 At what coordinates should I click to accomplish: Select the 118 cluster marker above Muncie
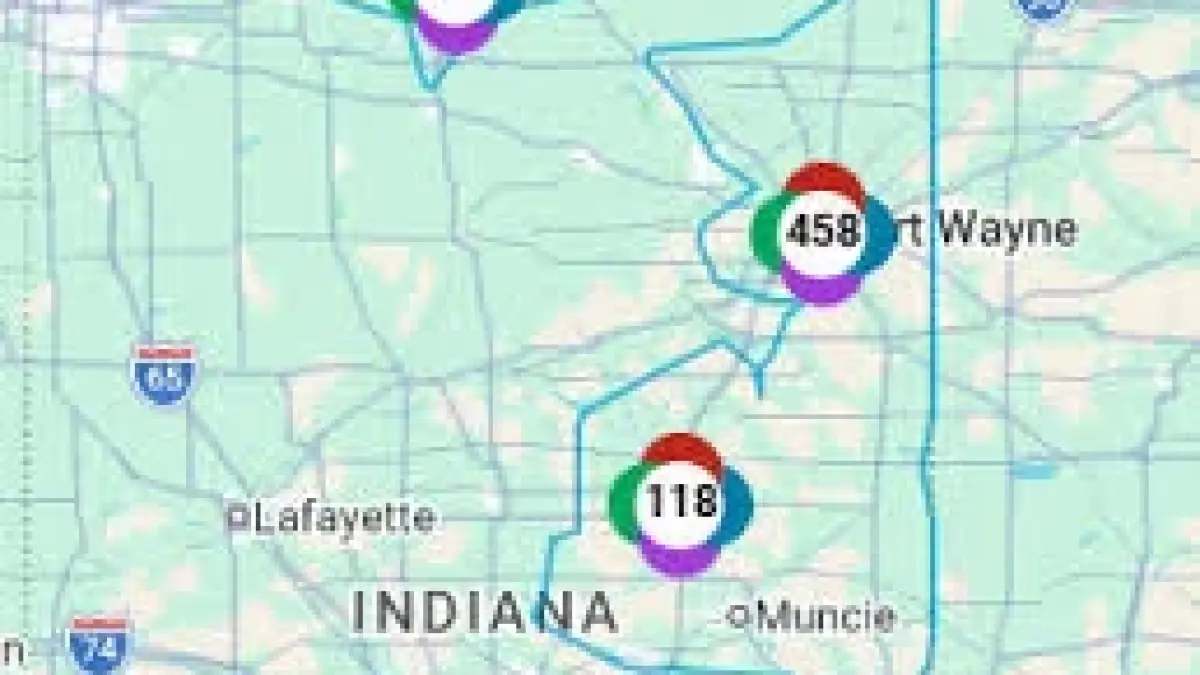click(x=681, y=503)
